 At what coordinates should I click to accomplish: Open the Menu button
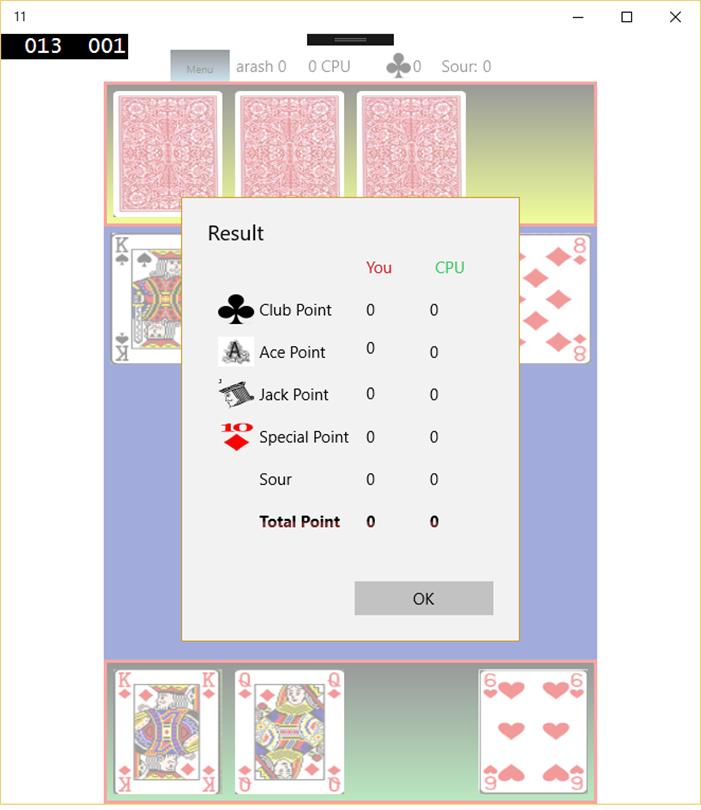click(199, 67)
